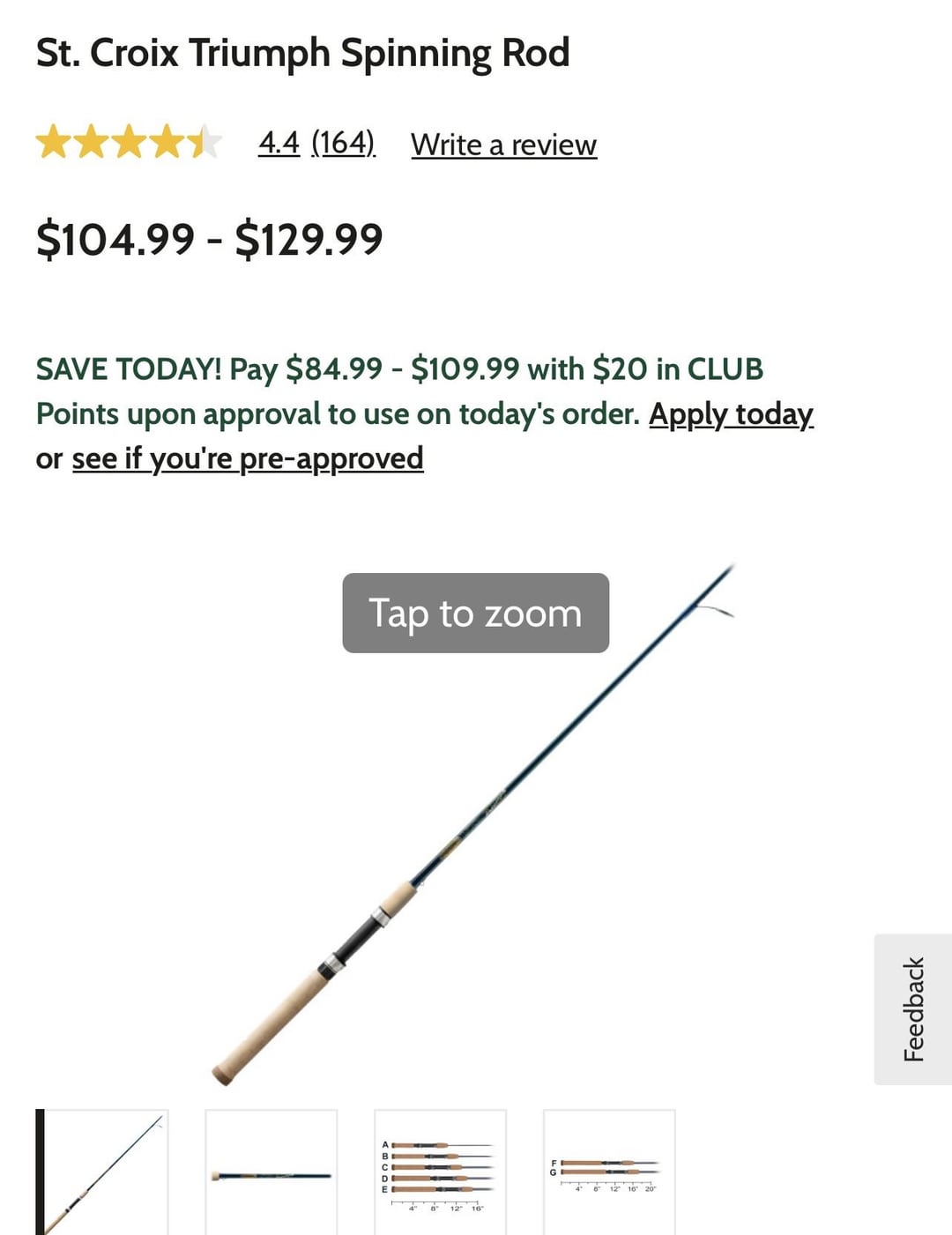
Task: Check see if you're pre-approved link
Action: pos(248,458)
